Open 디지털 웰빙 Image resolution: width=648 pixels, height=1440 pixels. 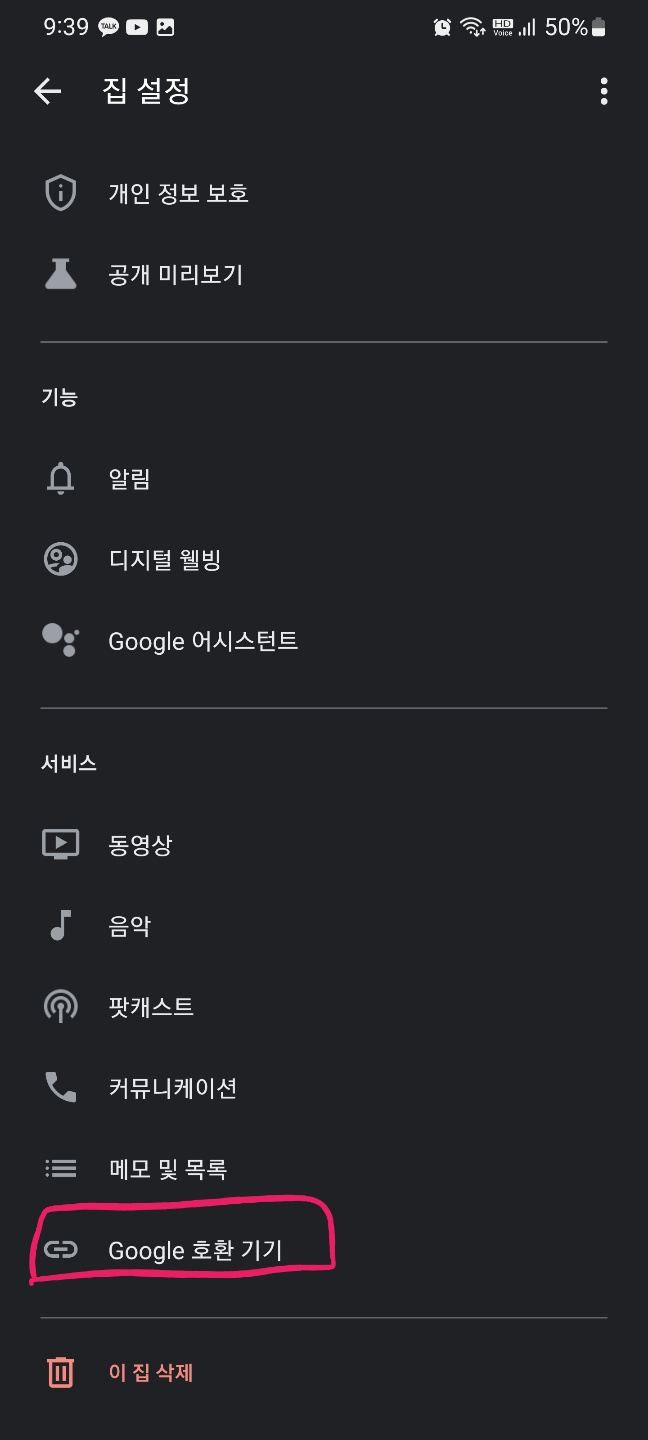[x=165, y=560]
